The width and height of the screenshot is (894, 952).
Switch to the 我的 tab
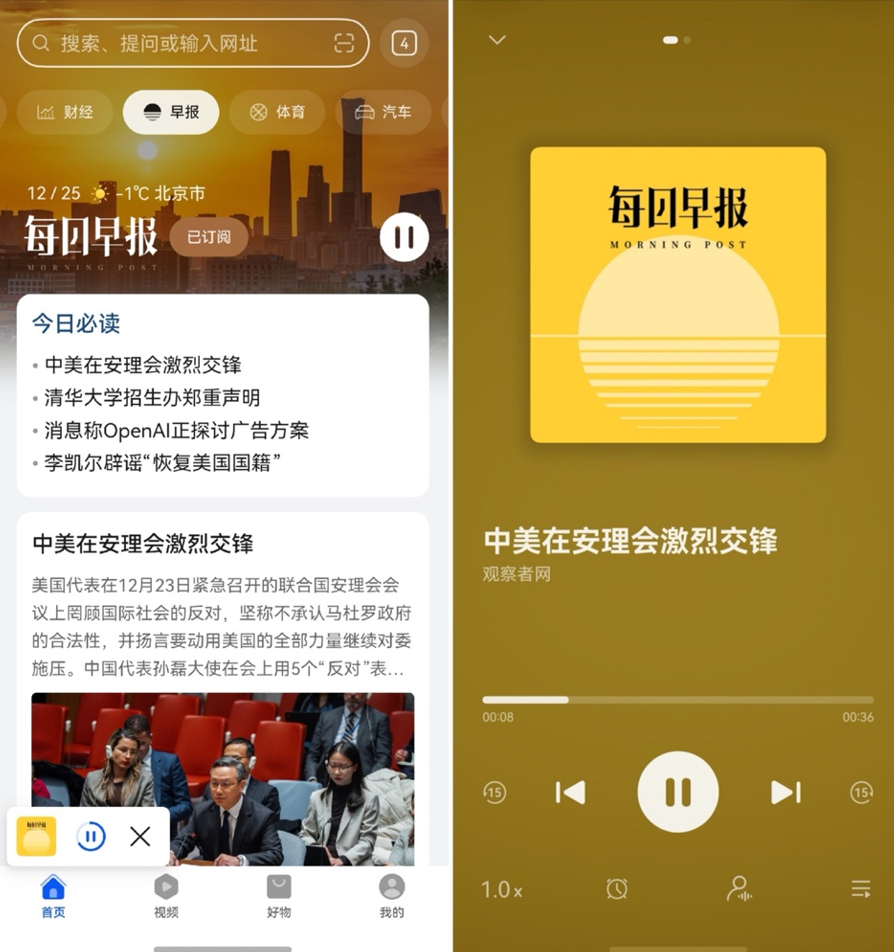[x=392, y=896]
